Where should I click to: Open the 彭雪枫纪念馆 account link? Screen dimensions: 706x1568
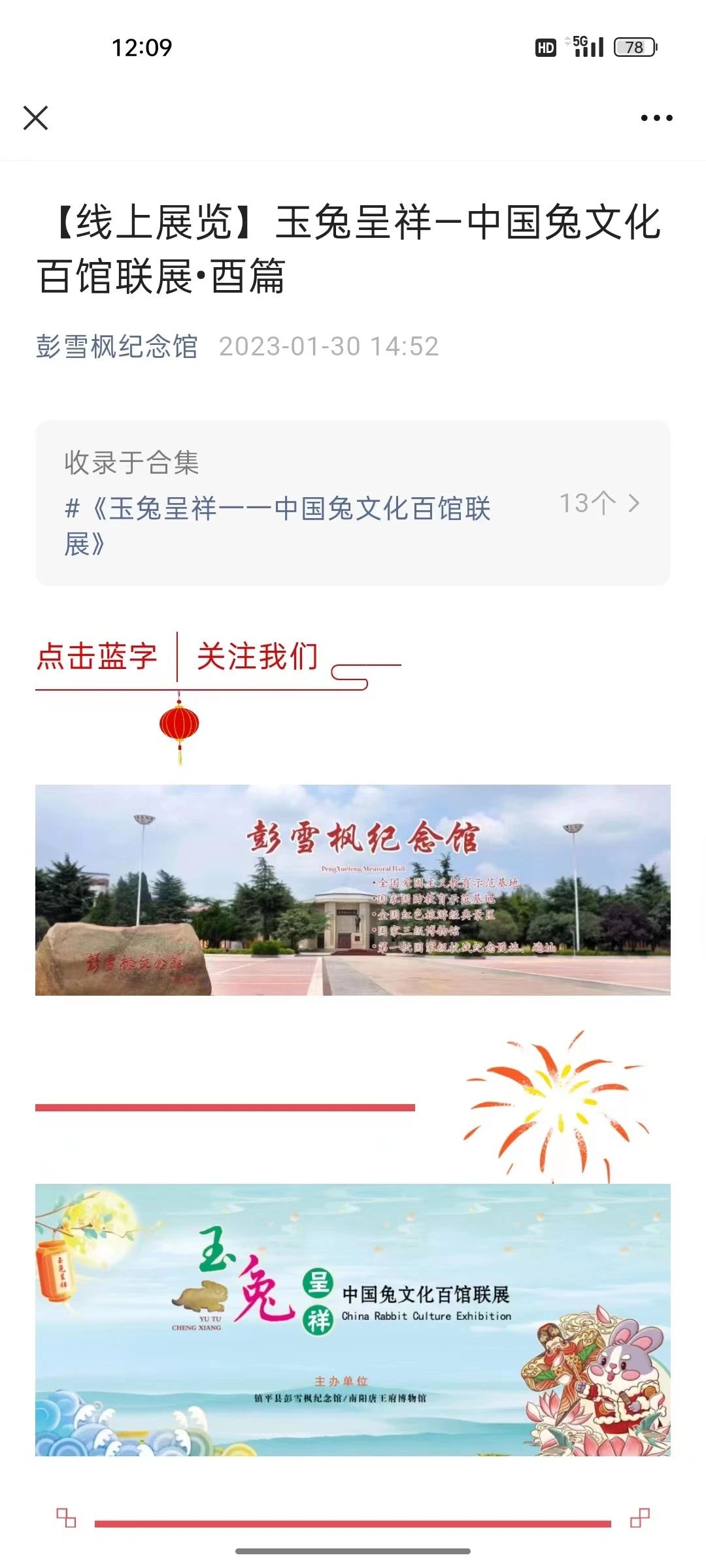(x=117, y=346)
